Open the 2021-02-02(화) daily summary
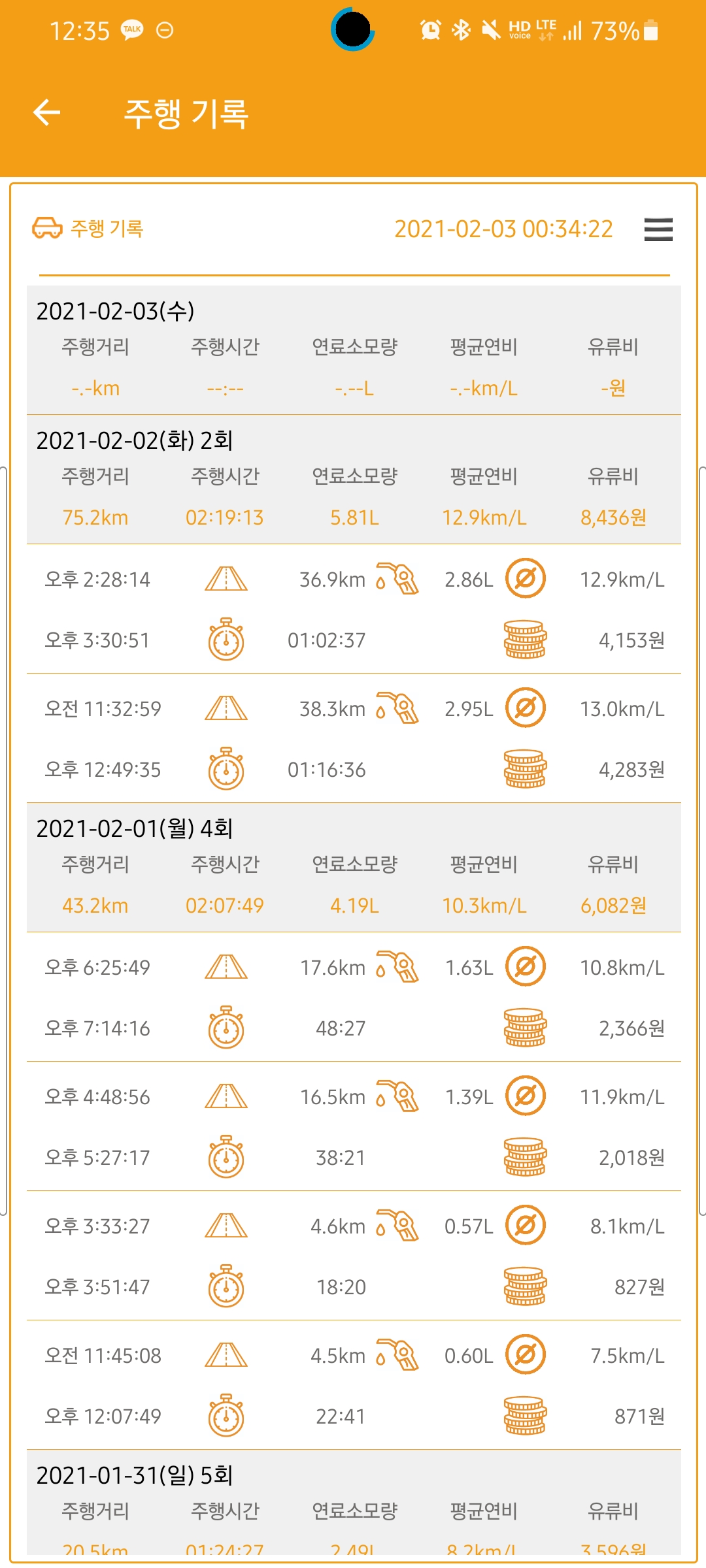 tap(354, 480)
